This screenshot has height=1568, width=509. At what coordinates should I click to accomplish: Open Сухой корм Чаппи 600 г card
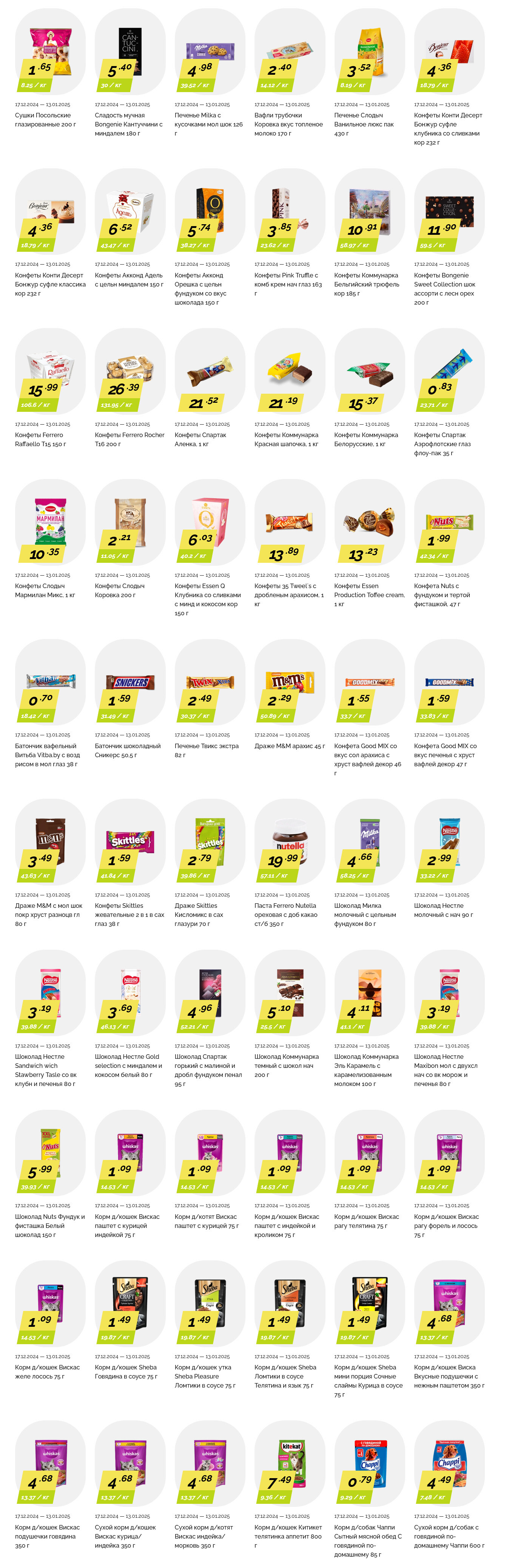coord(449,1464)
